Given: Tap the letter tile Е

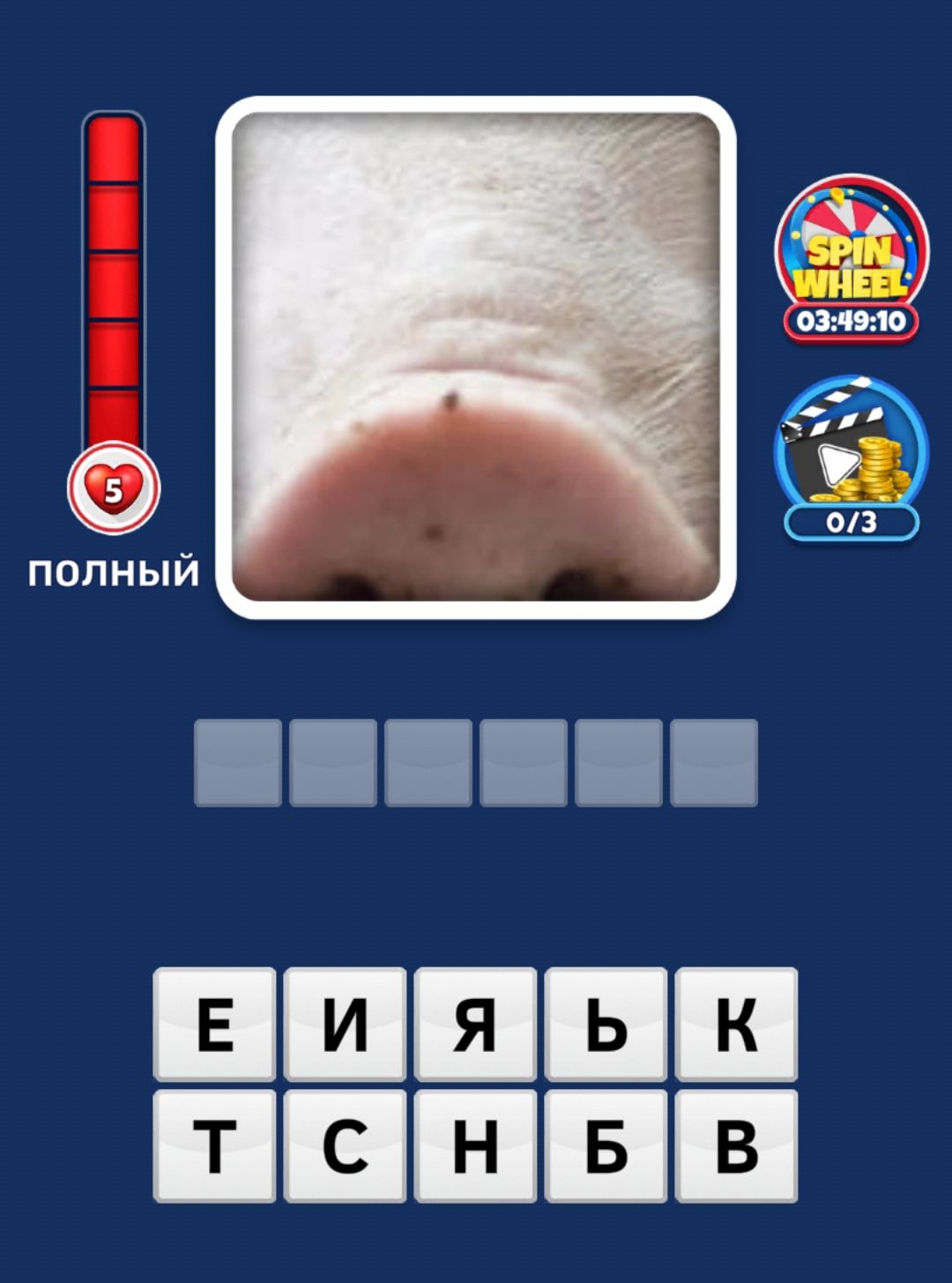Looking at the screenshot, I should [x=214, y=1024].
